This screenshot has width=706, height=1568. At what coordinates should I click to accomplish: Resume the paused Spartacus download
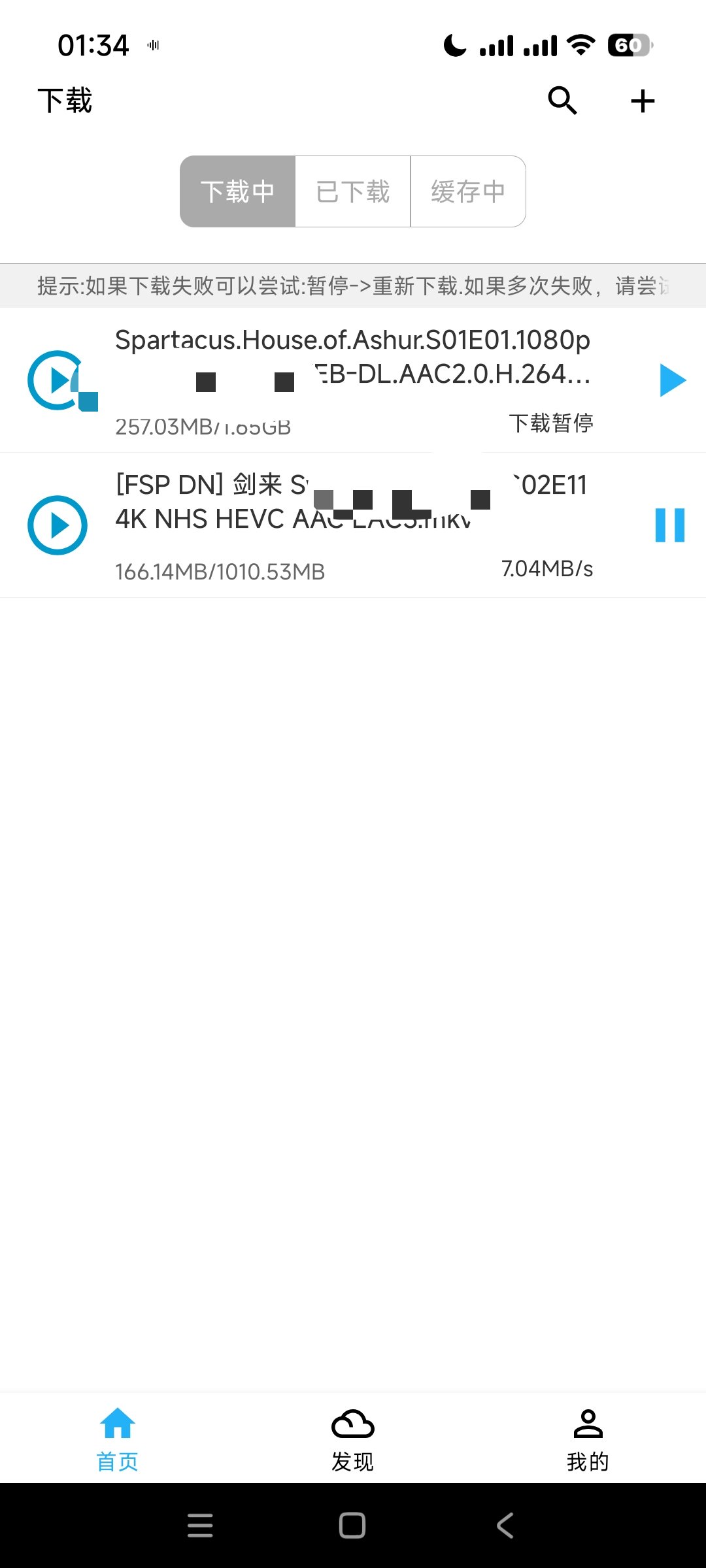672,380
